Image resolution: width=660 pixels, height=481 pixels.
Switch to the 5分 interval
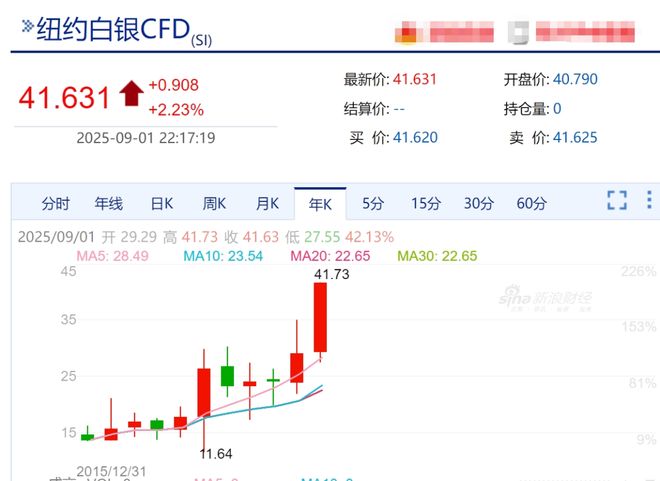pyautogui.click(x=372, y=204)
